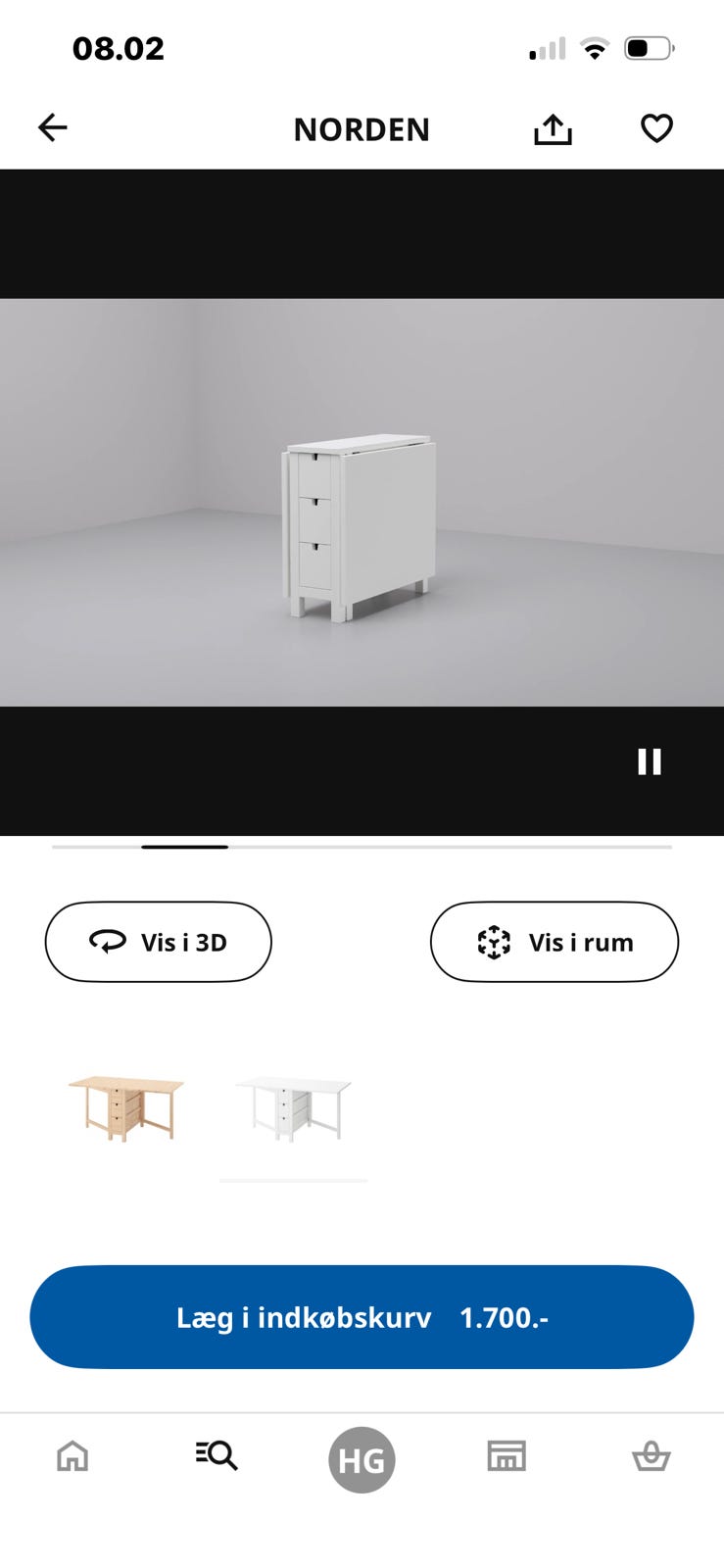Activate the Vis i 3D view
Screen dimensions: 724x1568
pos(158,942)
